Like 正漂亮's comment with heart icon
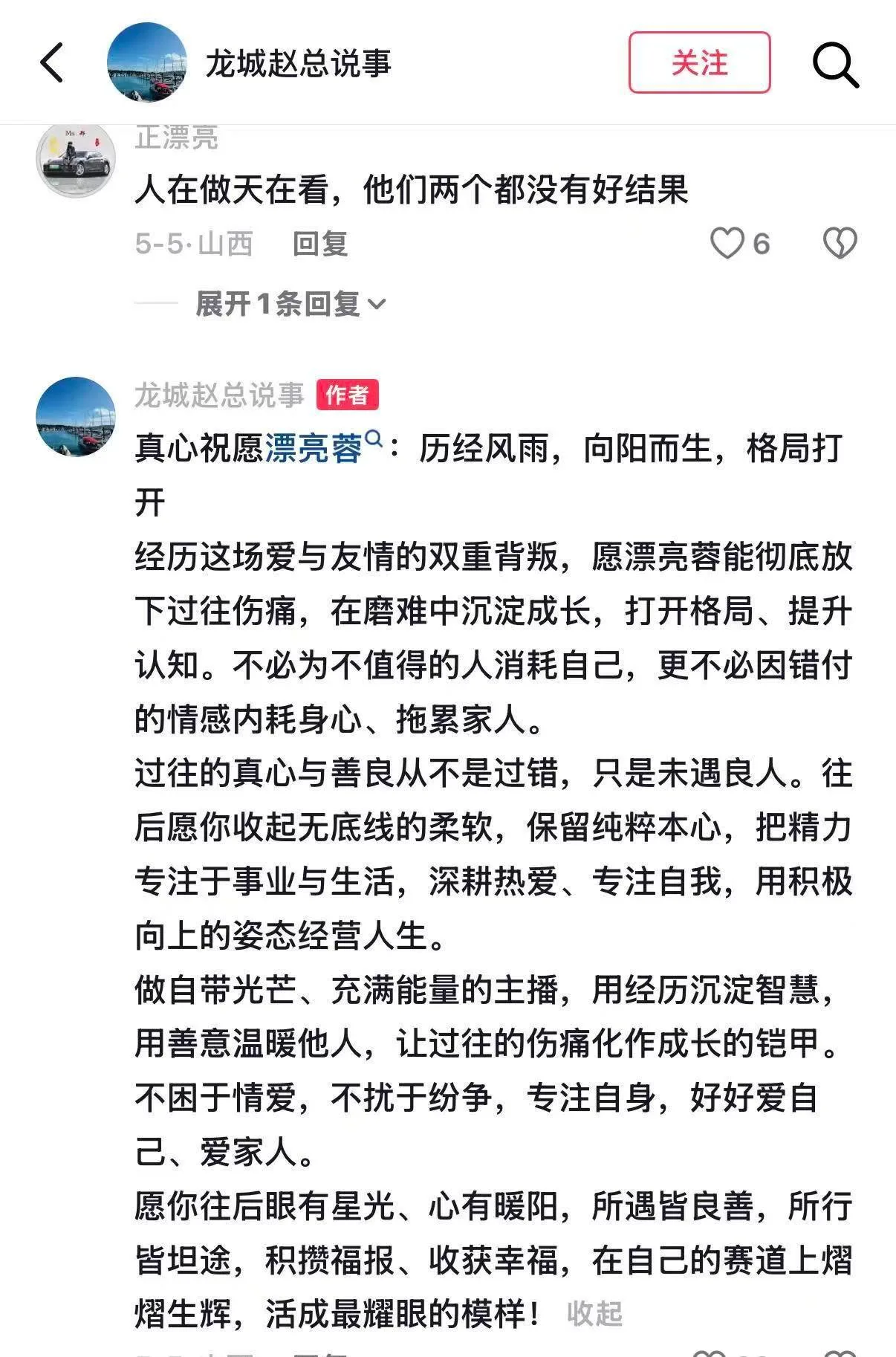Screen dimensions: 896x1357 [x=727, y=244]
